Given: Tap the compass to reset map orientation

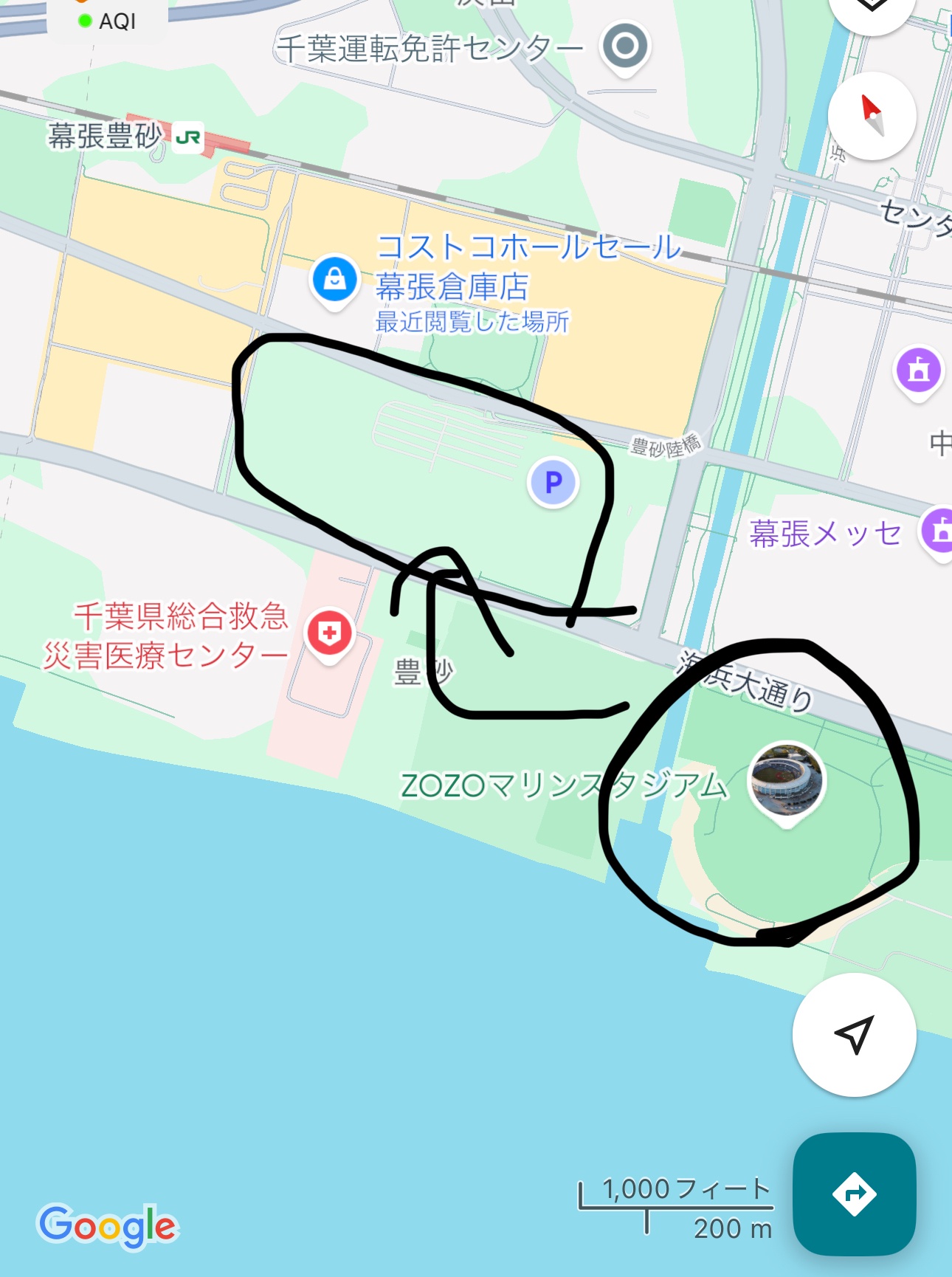Looking at the screenshot, I should point(872,116).
